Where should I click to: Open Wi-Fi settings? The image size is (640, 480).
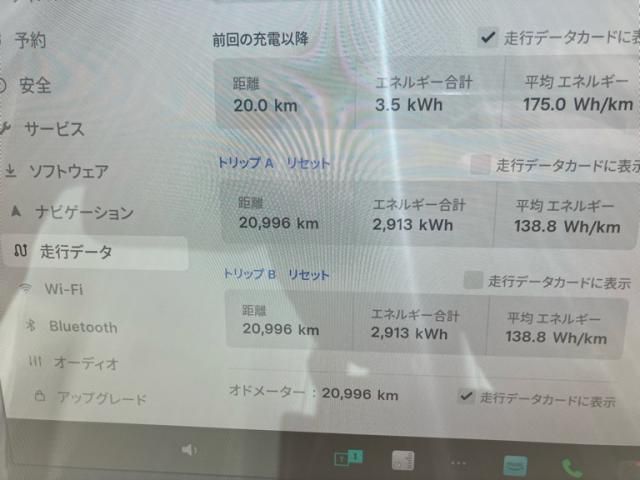62,289
